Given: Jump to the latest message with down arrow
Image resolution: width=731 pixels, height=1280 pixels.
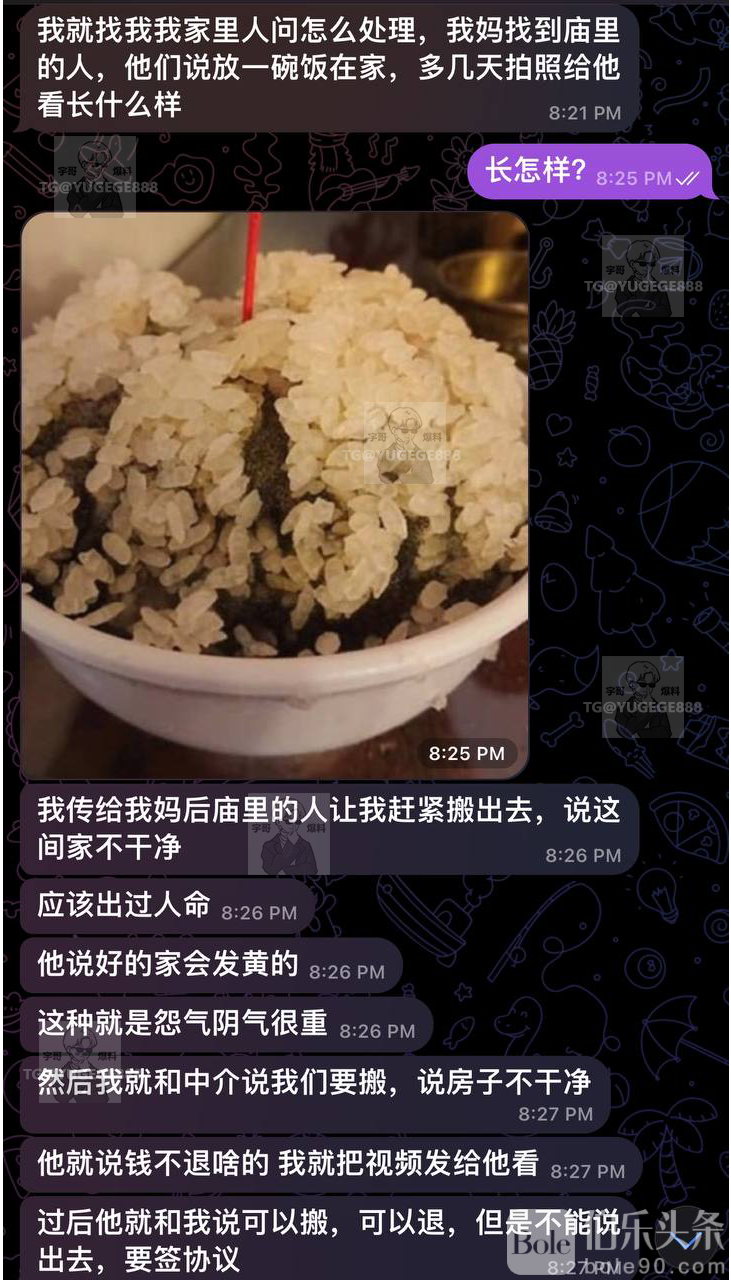Looking at the screenshot, I should 684,1241.
